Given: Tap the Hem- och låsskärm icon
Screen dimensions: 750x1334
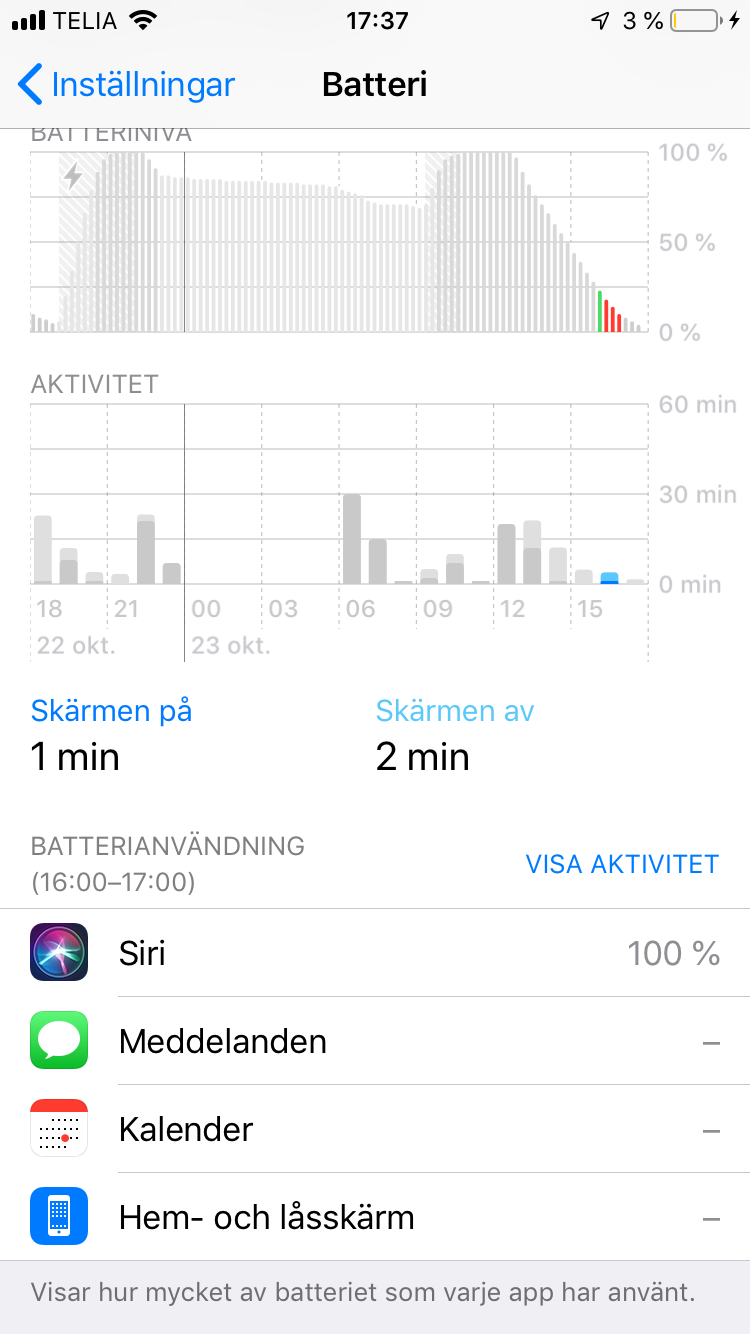Looking at the screenshot, I should click(58, 1217).
